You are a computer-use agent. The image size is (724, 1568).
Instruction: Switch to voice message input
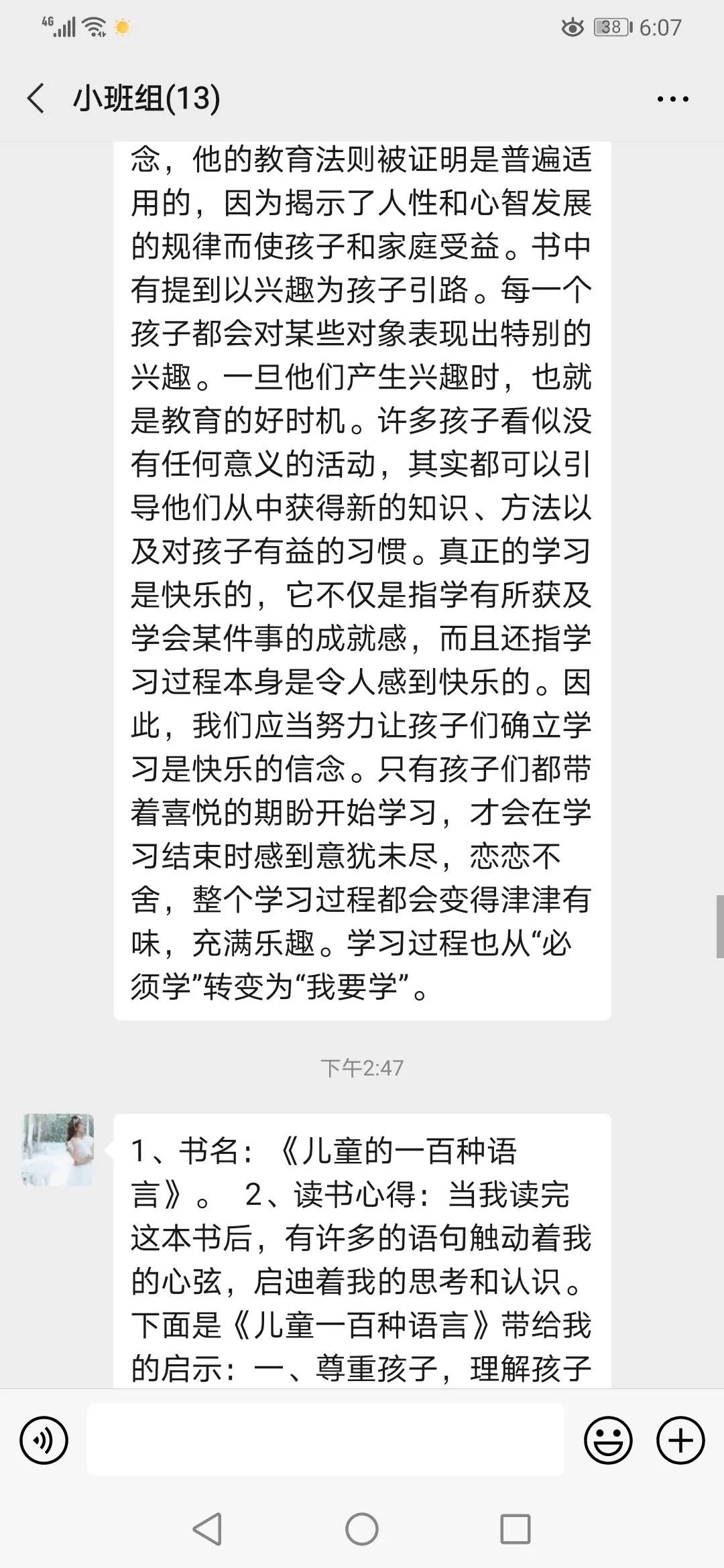click(x=44, y=1440)
